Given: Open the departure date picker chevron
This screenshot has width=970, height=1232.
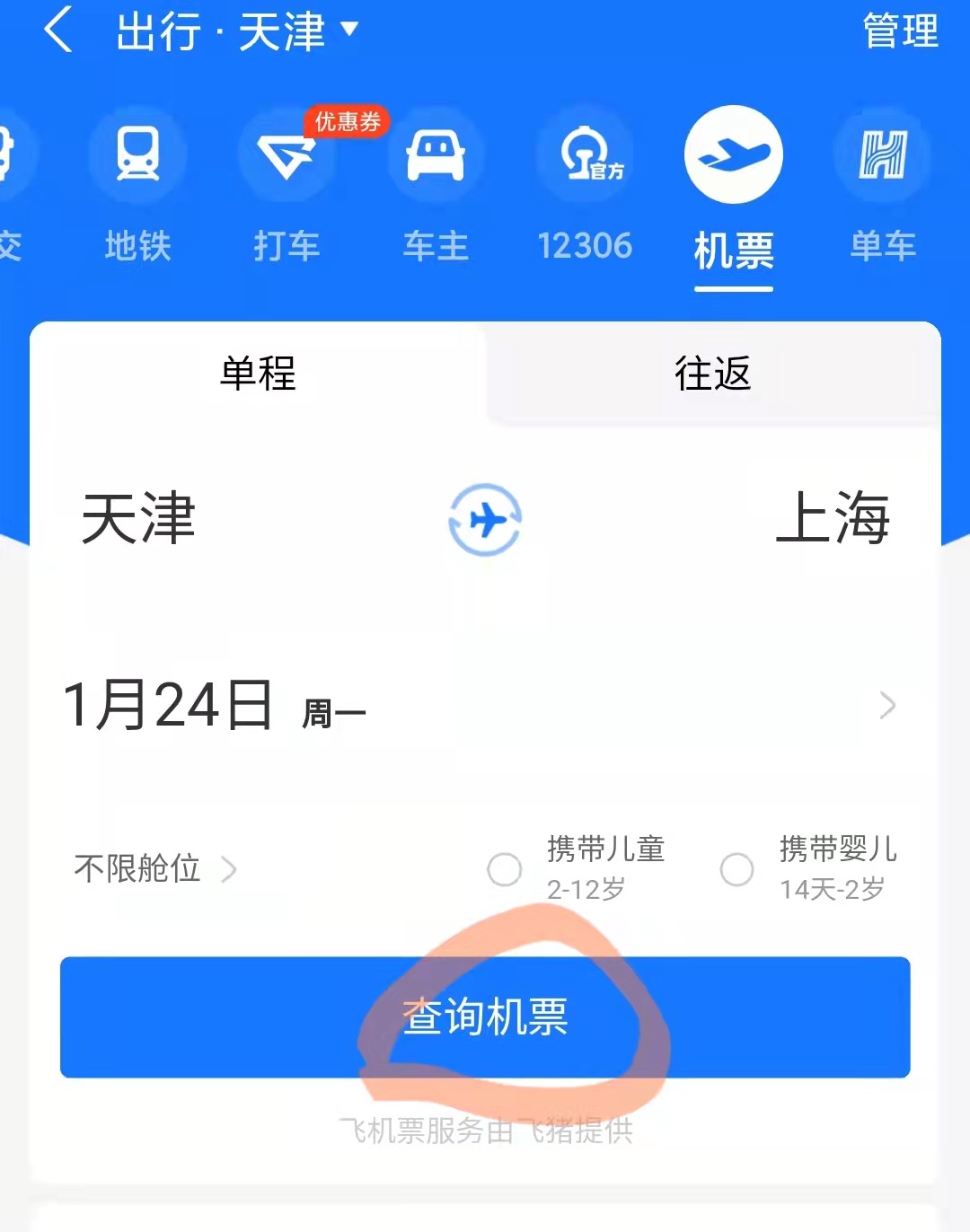Looking at the screenshot, I should [x=887, y=706].
